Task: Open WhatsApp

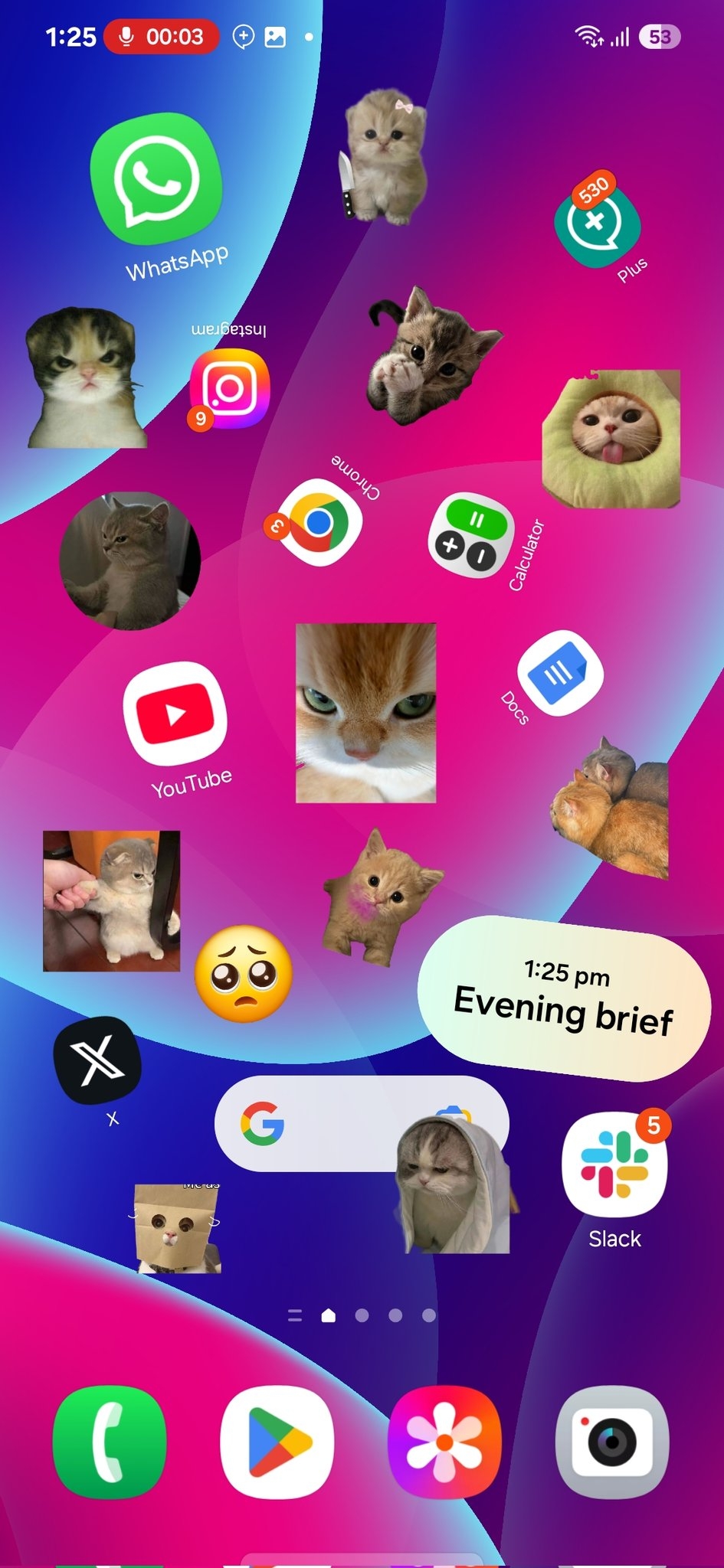Action: pos(156,179)
